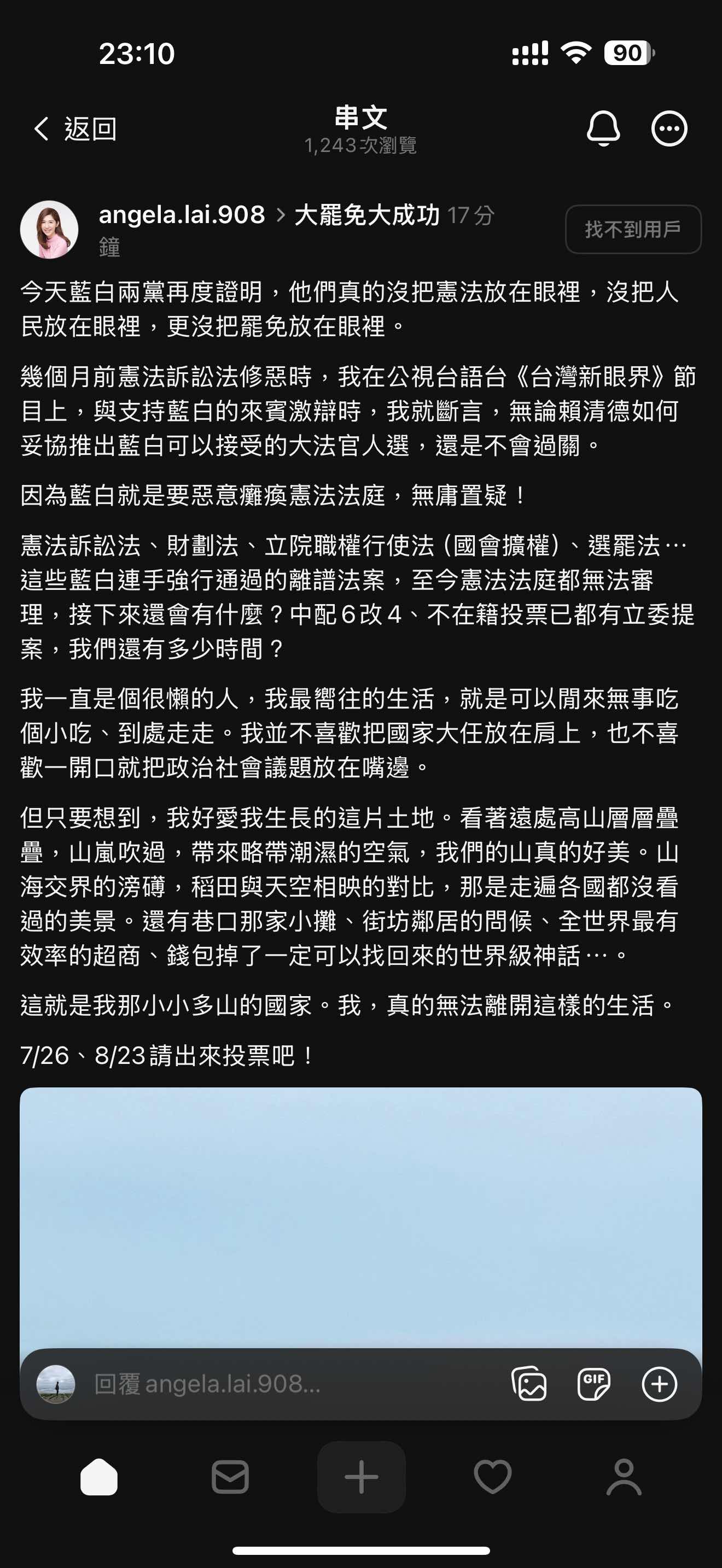Attach a photo from the gallery icon
The height and width of the screenshot is (1568, 722).
(528, 1384)
